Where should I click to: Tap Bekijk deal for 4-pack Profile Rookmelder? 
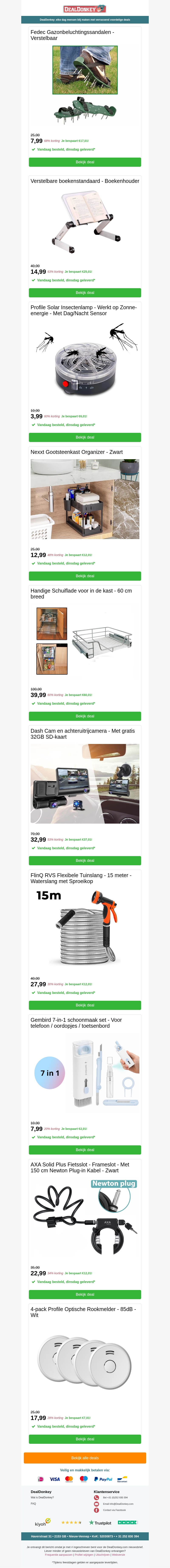[85, 1439]
